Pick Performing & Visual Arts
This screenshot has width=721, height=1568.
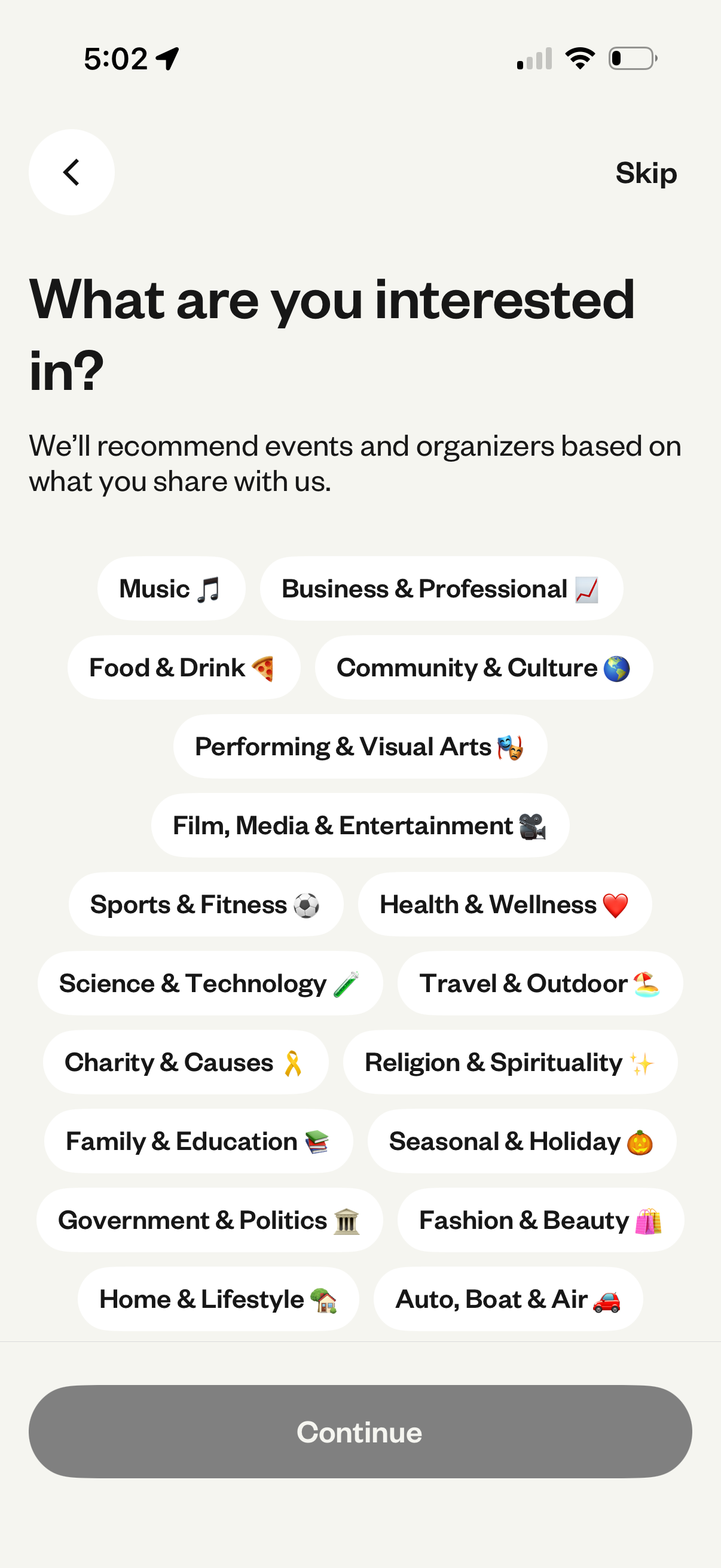click(x=359, y=746)
